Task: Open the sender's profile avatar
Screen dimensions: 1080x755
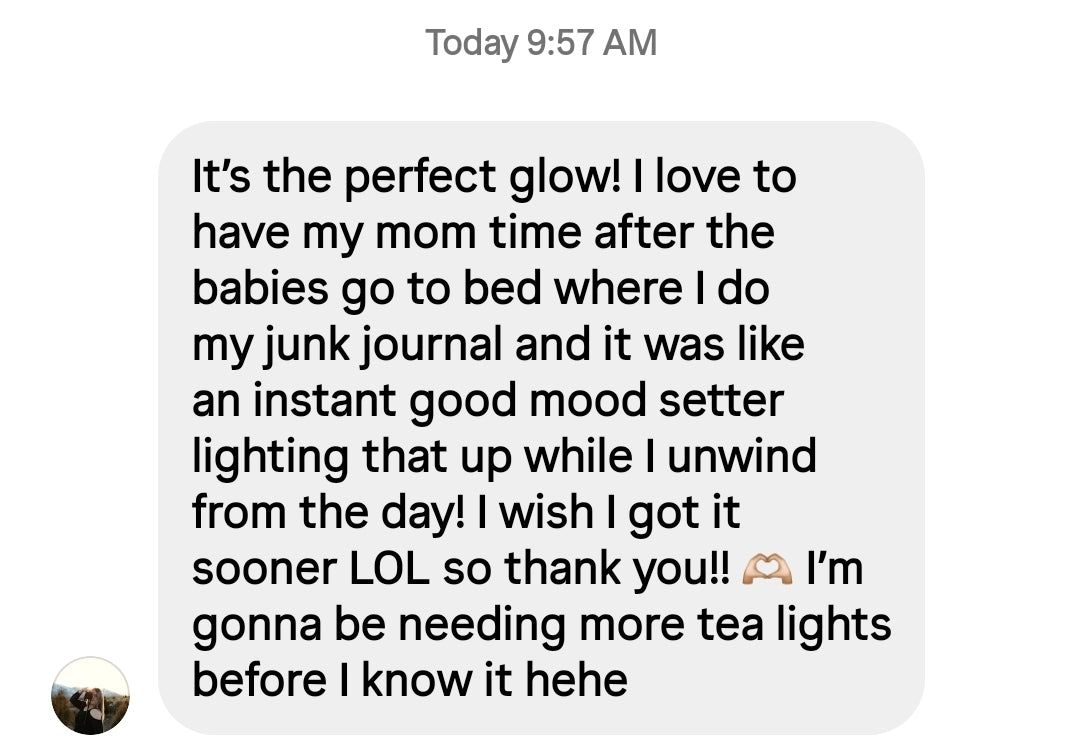Action: [90, 696]
